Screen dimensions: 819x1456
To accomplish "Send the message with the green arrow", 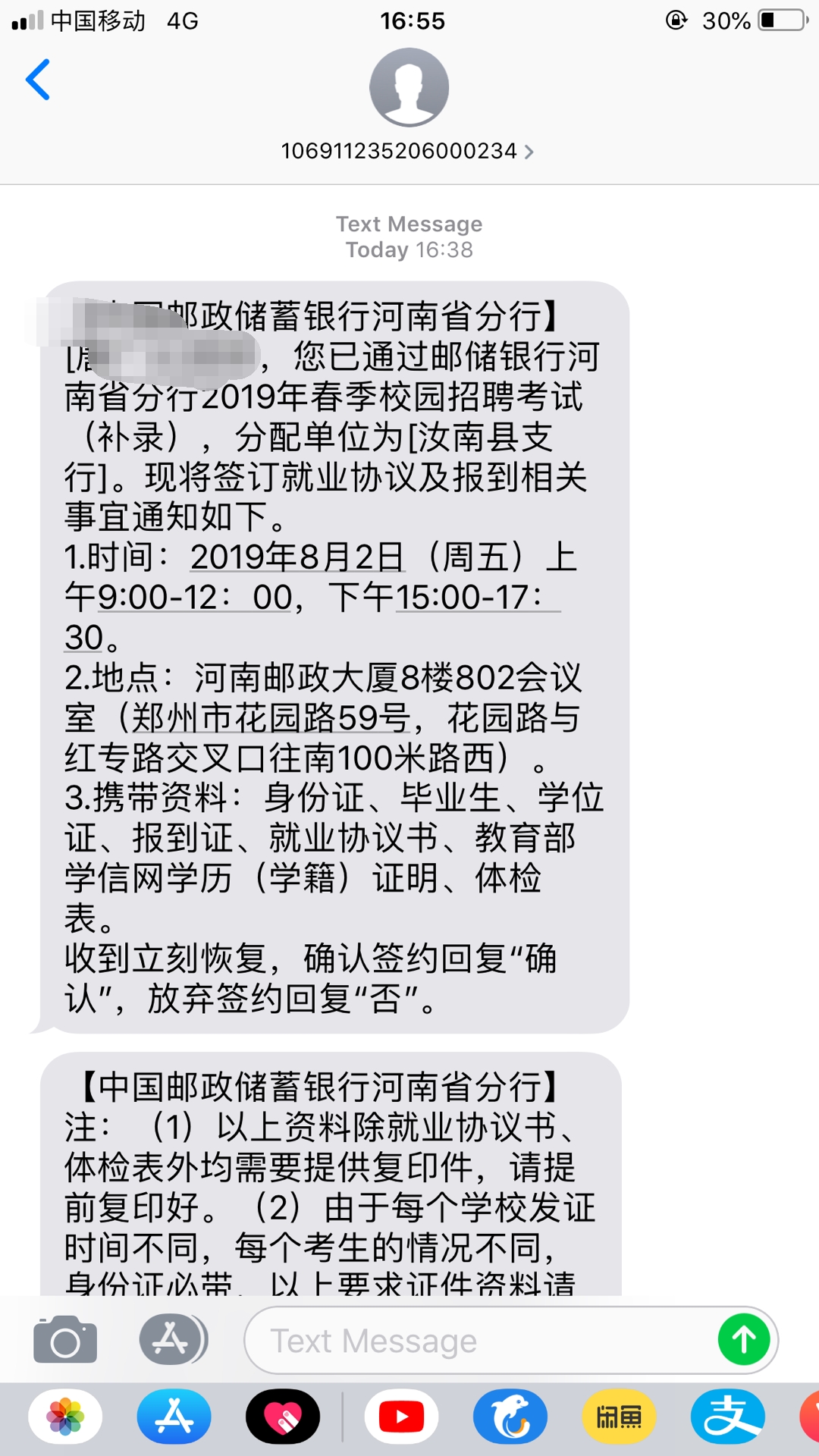I will point(744,1340).
